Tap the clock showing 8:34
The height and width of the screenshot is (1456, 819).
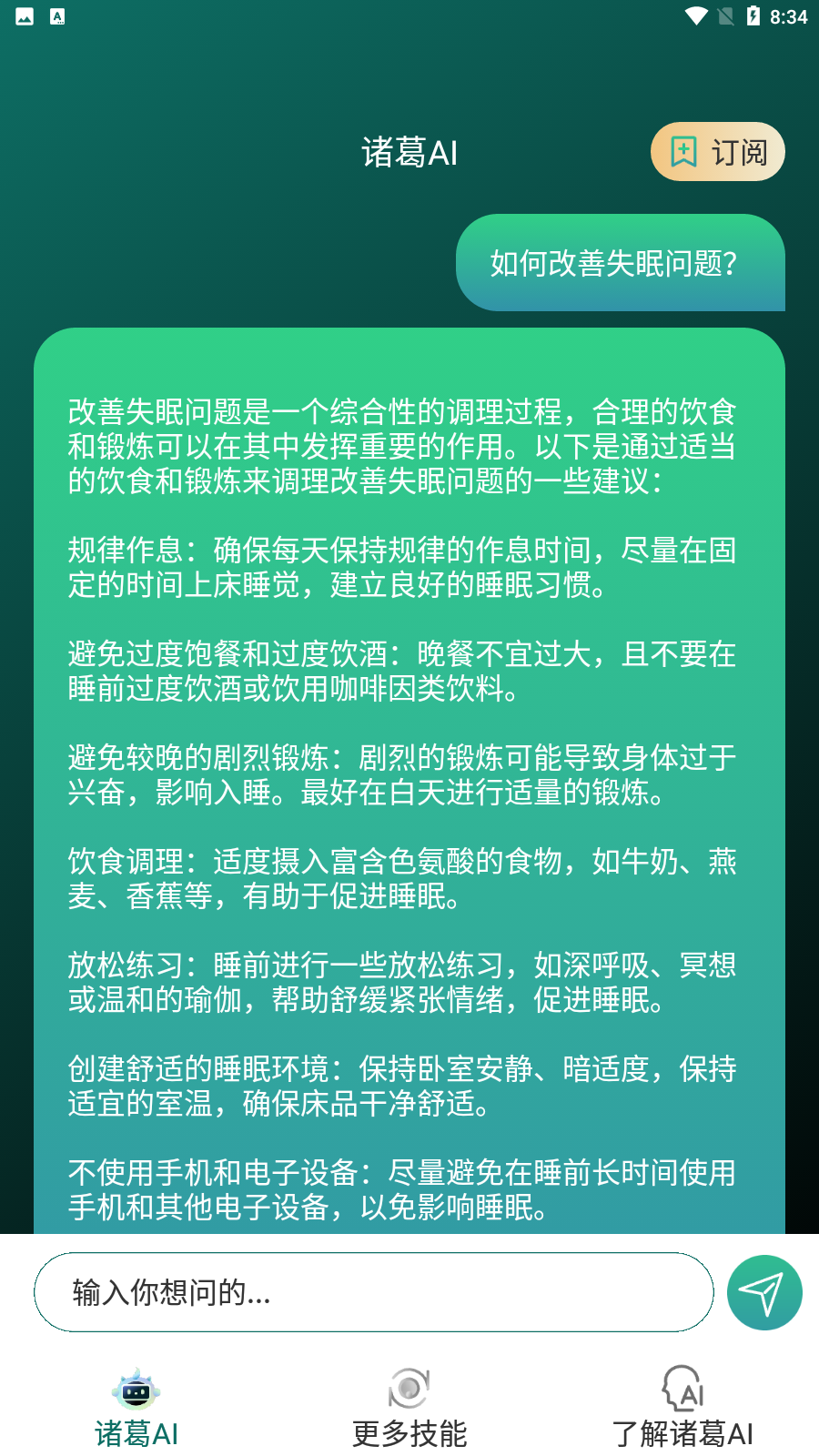tap(791, 15)
